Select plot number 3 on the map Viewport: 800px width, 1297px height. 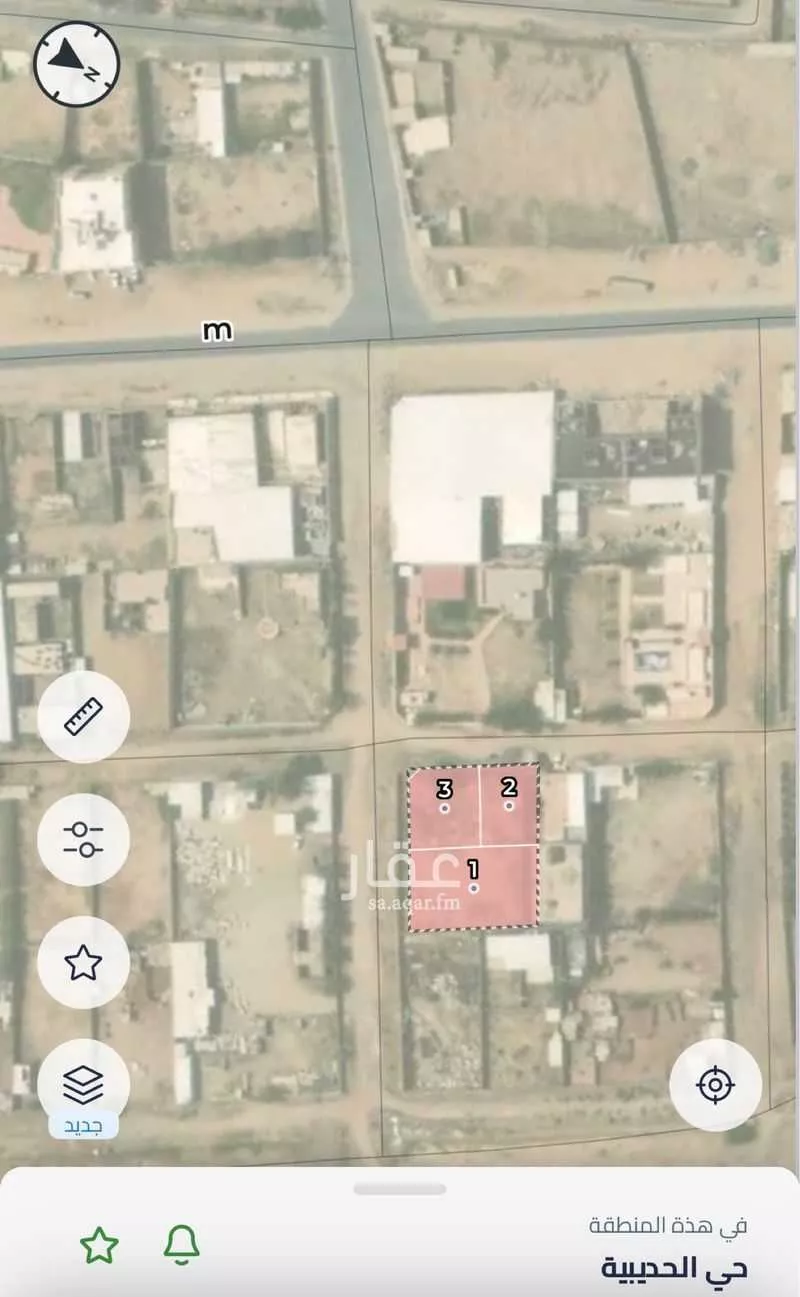tap(445, 806)
